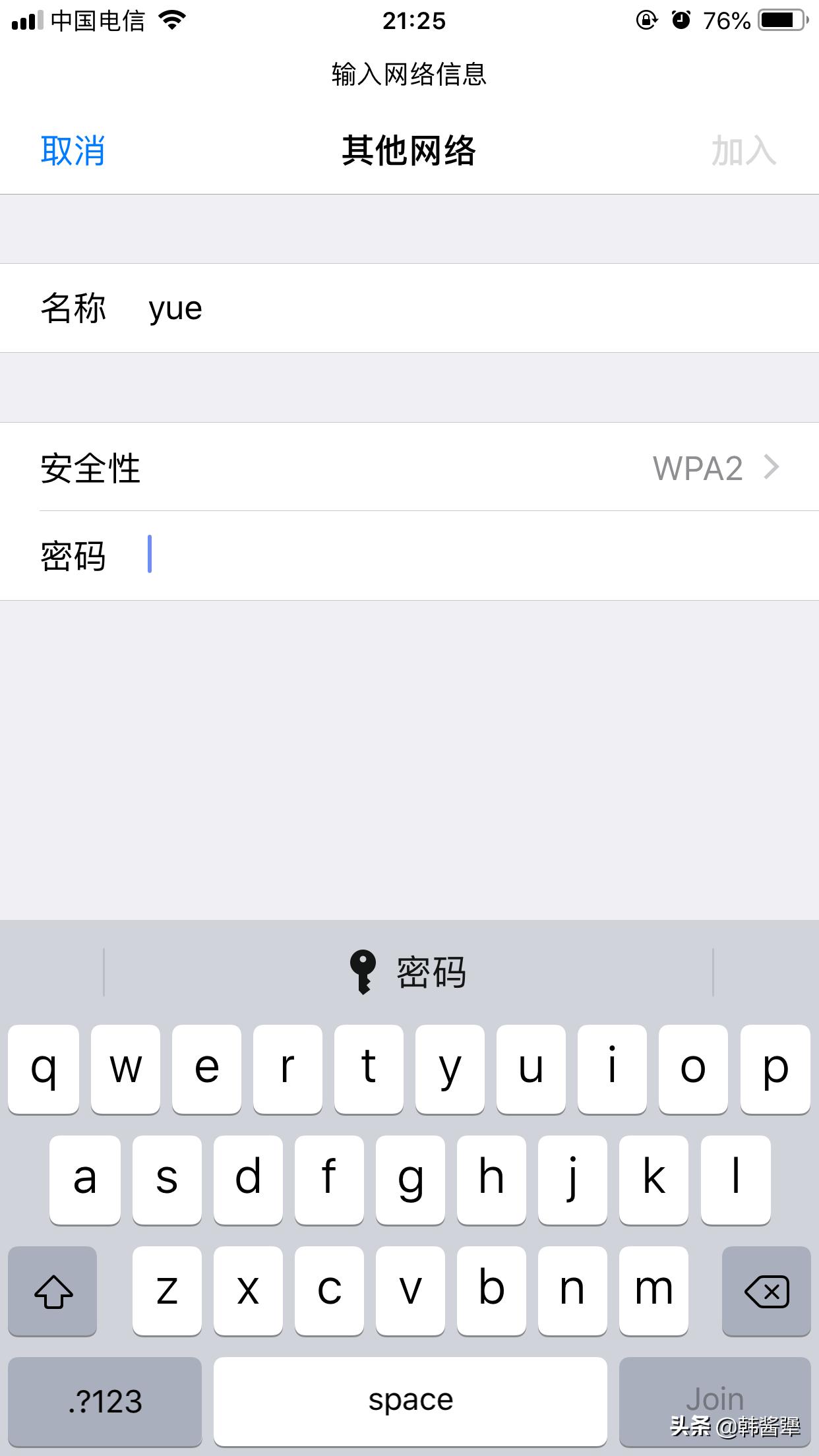Tap the 输入网络信息 header text

pos(409,75)
